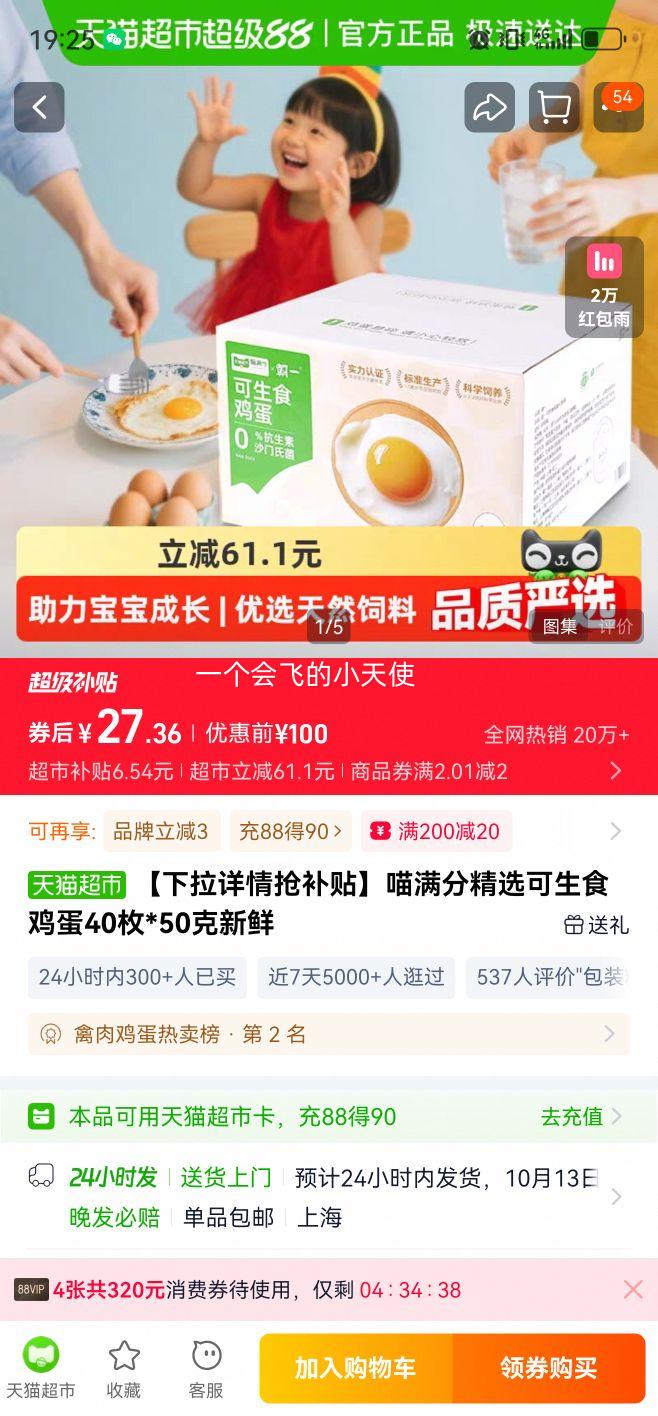Tap 领券购买 to buy with coupon

[548, 1368]
